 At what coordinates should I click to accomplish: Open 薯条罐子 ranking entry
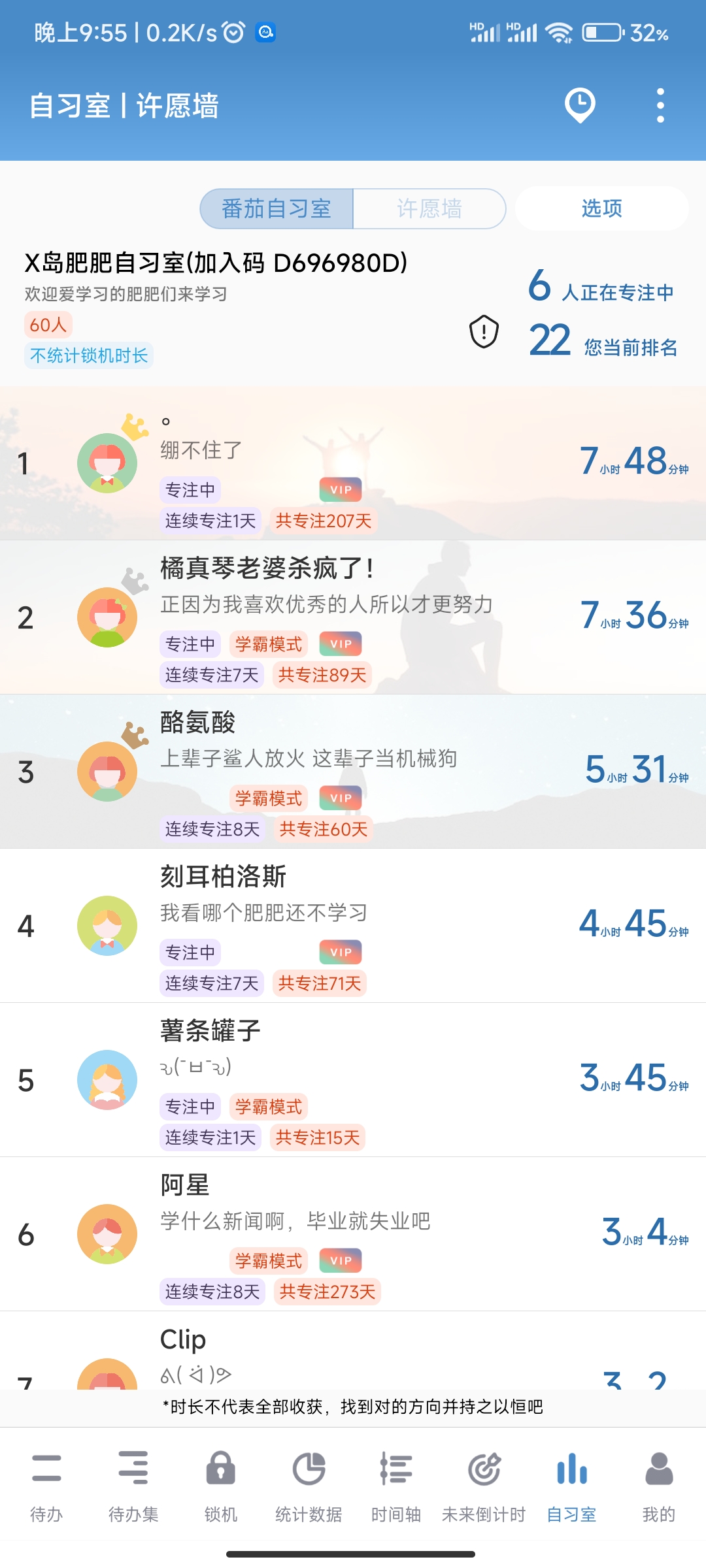[353, 1080]
